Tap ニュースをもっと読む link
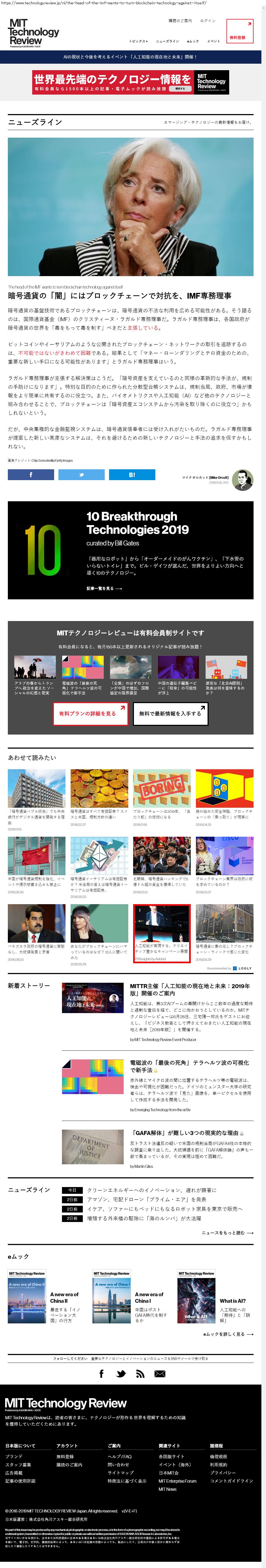The width and height of the screenshot is (266, 1568). coord(227,1233)
